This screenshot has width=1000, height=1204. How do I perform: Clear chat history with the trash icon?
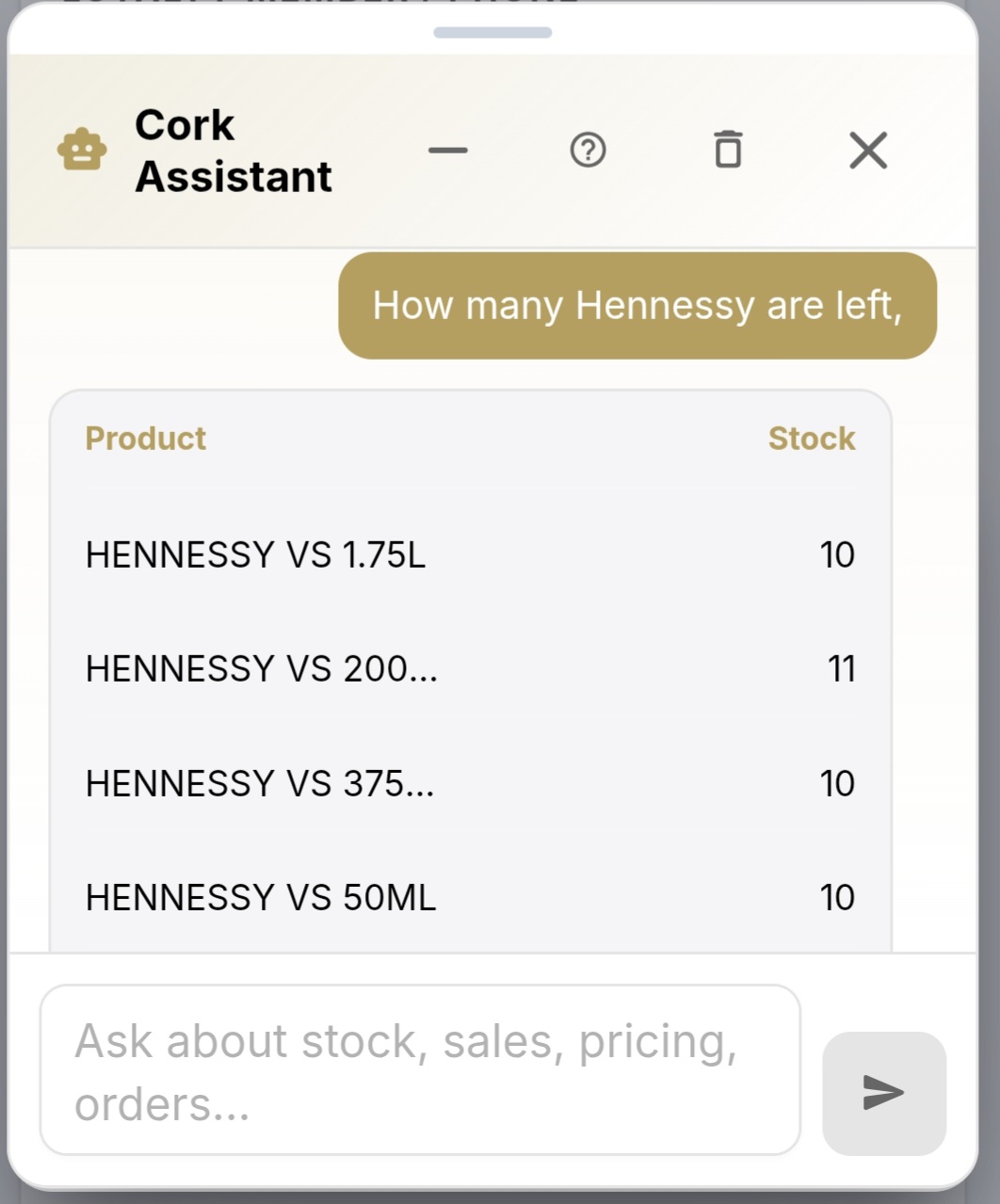pos(729,151)
